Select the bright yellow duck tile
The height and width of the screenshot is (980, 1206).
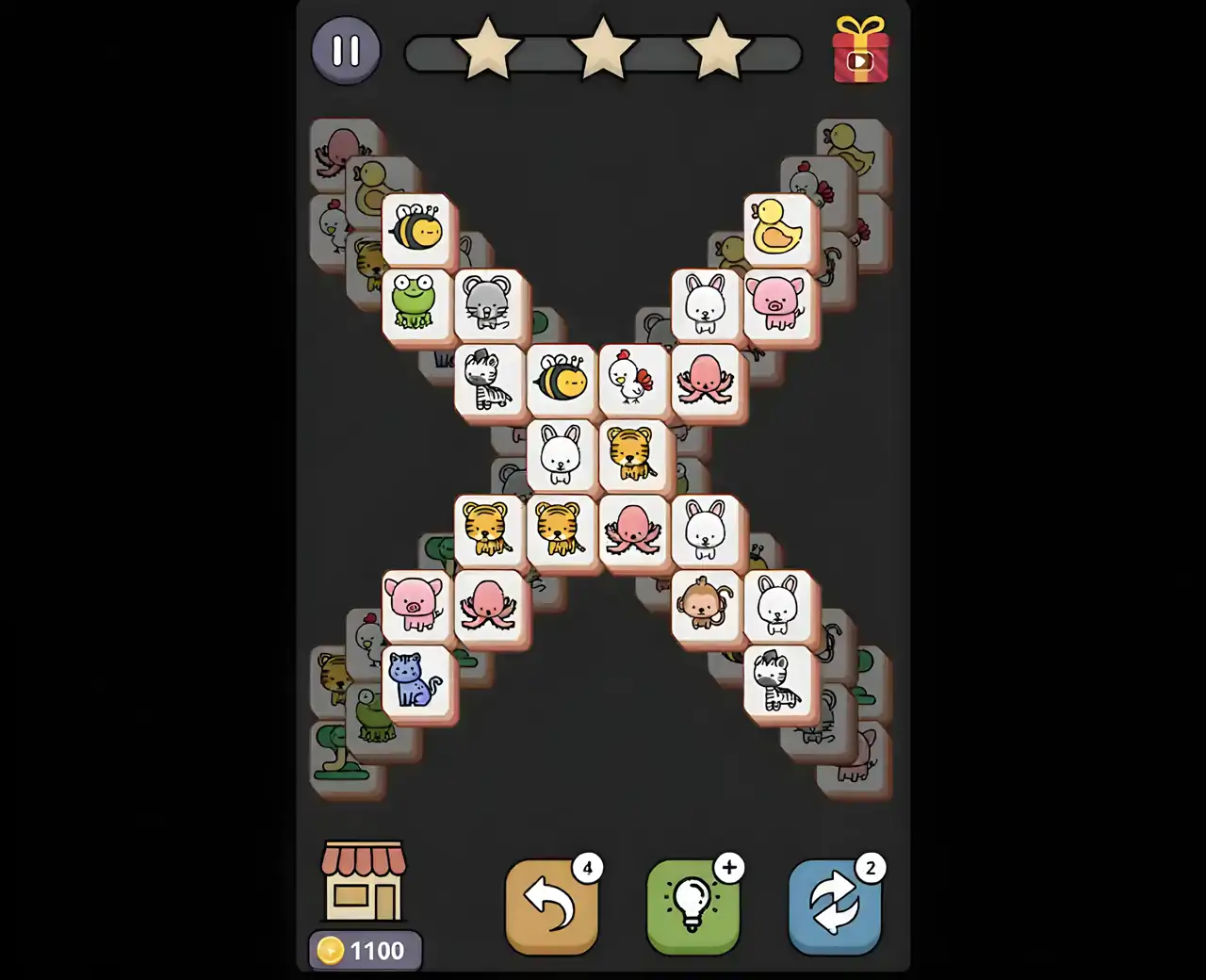[777, 228]
